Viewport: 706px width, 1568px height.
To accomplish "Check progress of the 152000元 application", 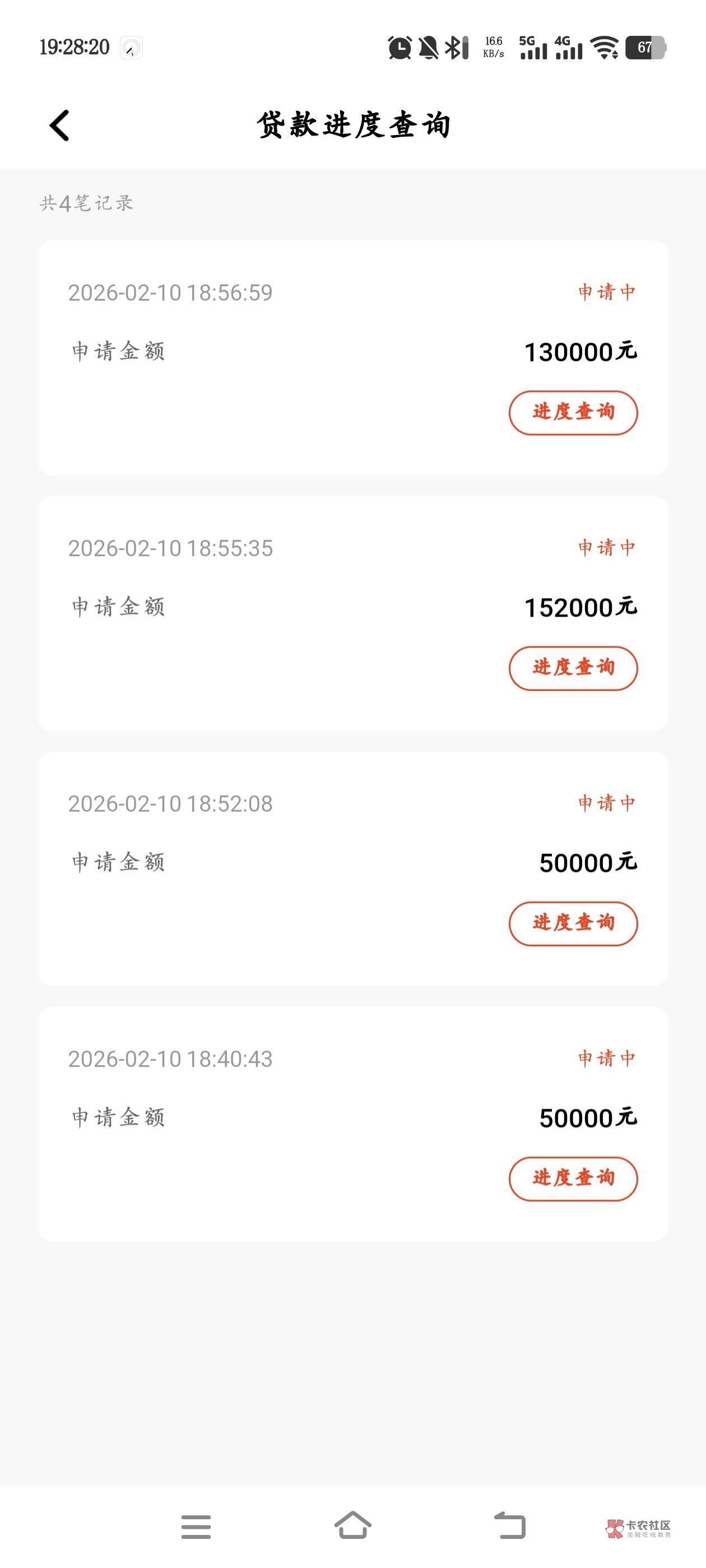I will coord(573,668).
